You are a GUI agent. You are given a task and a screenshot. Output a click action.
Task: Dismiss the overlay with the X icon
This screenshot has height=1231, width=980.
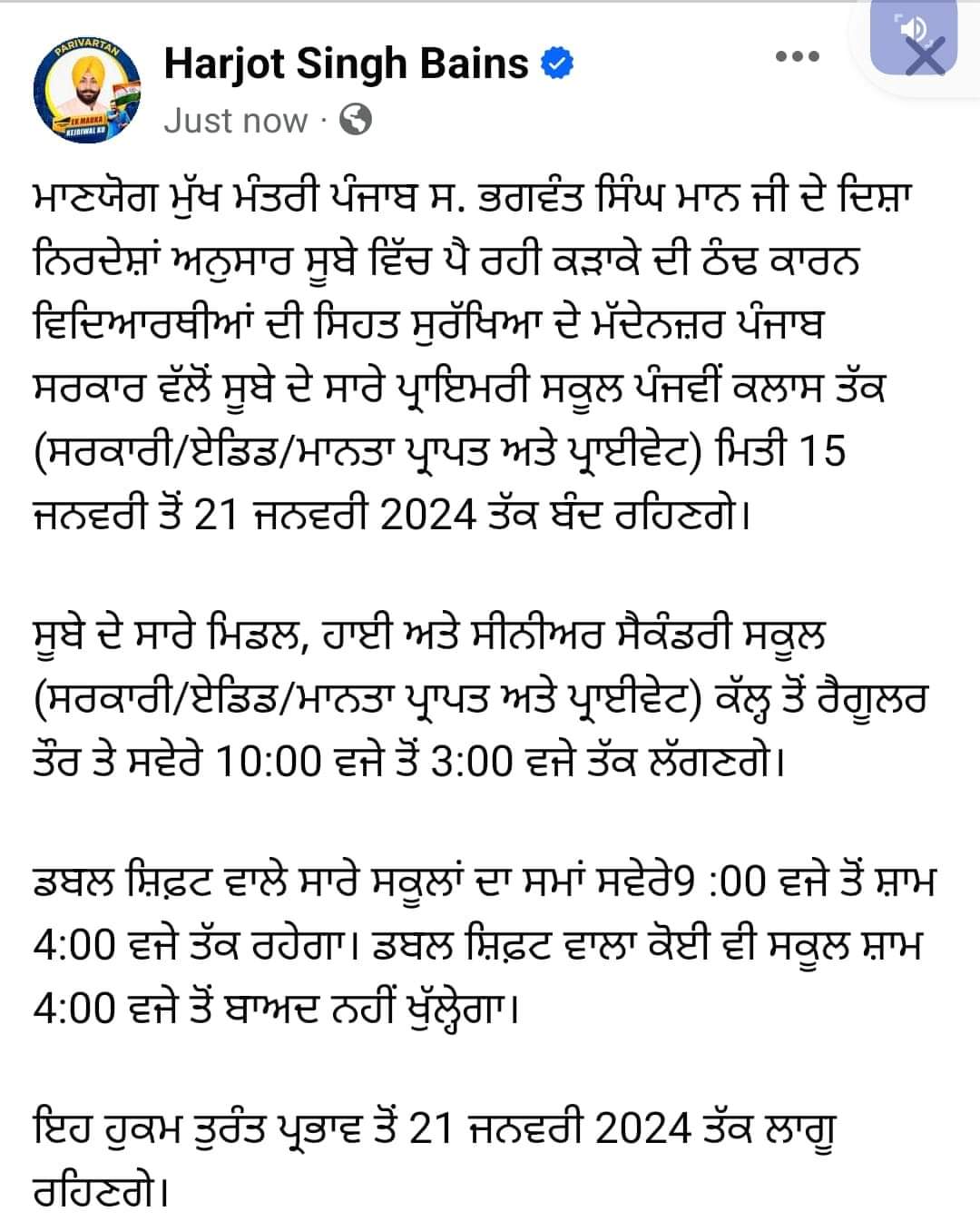(x=925, y=56)
